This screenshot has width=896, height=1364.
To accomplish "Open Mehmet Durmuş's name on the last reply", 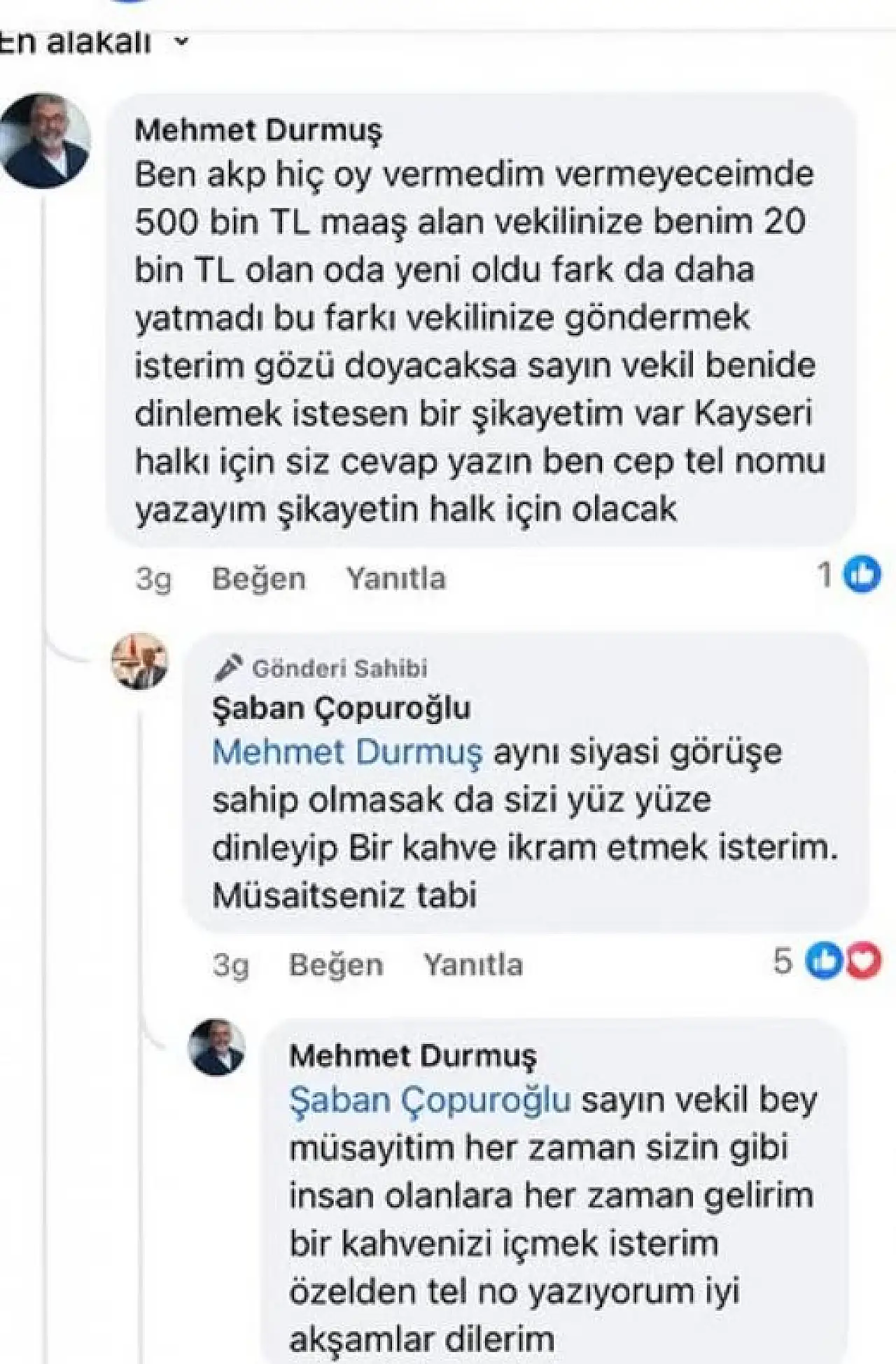I will [x=412, y=1055].
